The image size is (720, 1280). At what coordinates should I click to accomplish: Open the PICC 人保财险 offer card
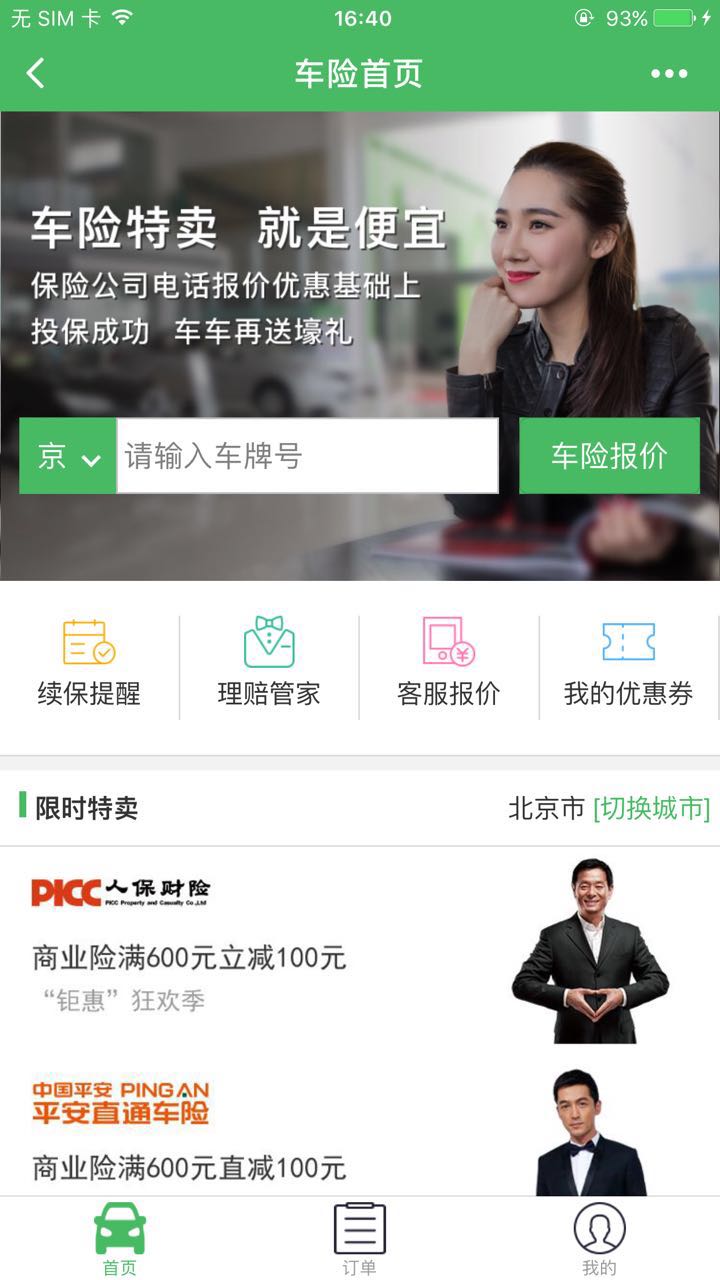coord(360,948)
